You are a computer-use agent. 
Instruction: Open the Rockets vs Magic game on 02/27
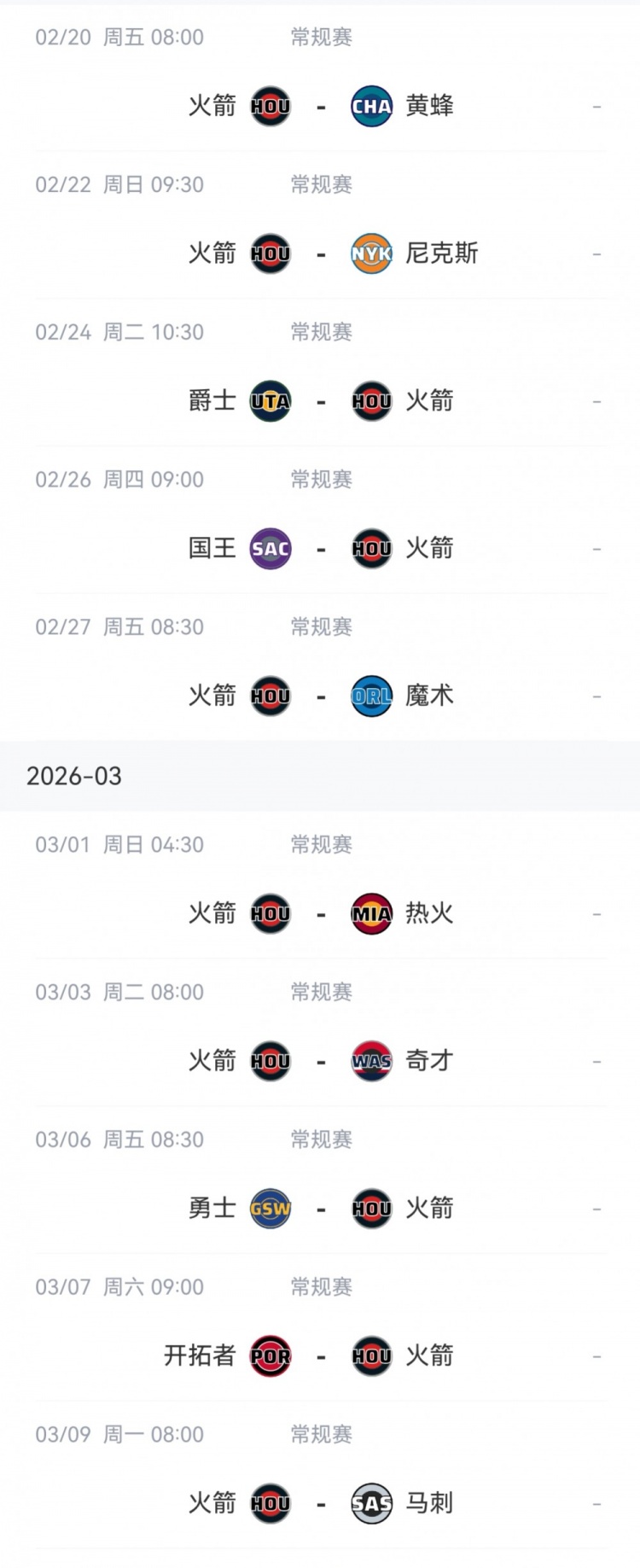point(320,697)
